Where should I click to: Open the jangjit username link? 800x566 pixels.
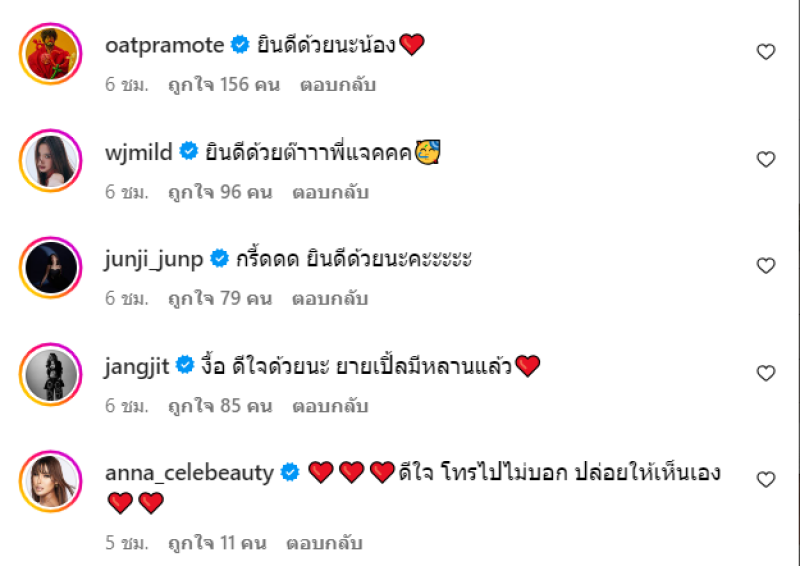pos(138,367)
